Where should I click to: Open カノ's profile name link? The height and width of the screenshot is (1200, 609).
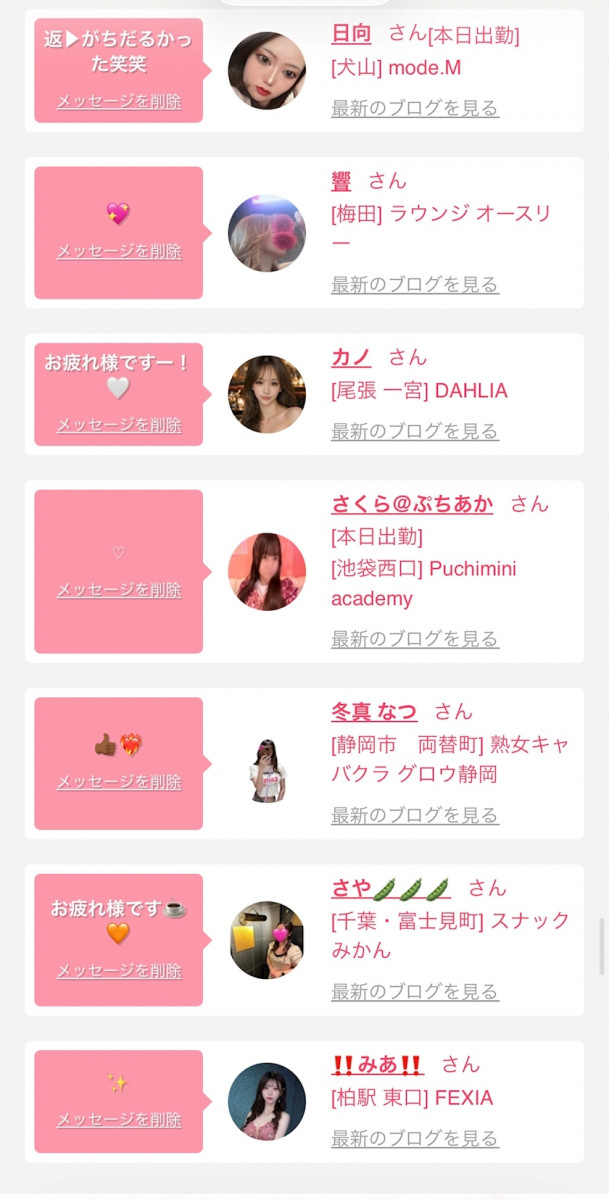pyautogui.click(x=351, y=357)
